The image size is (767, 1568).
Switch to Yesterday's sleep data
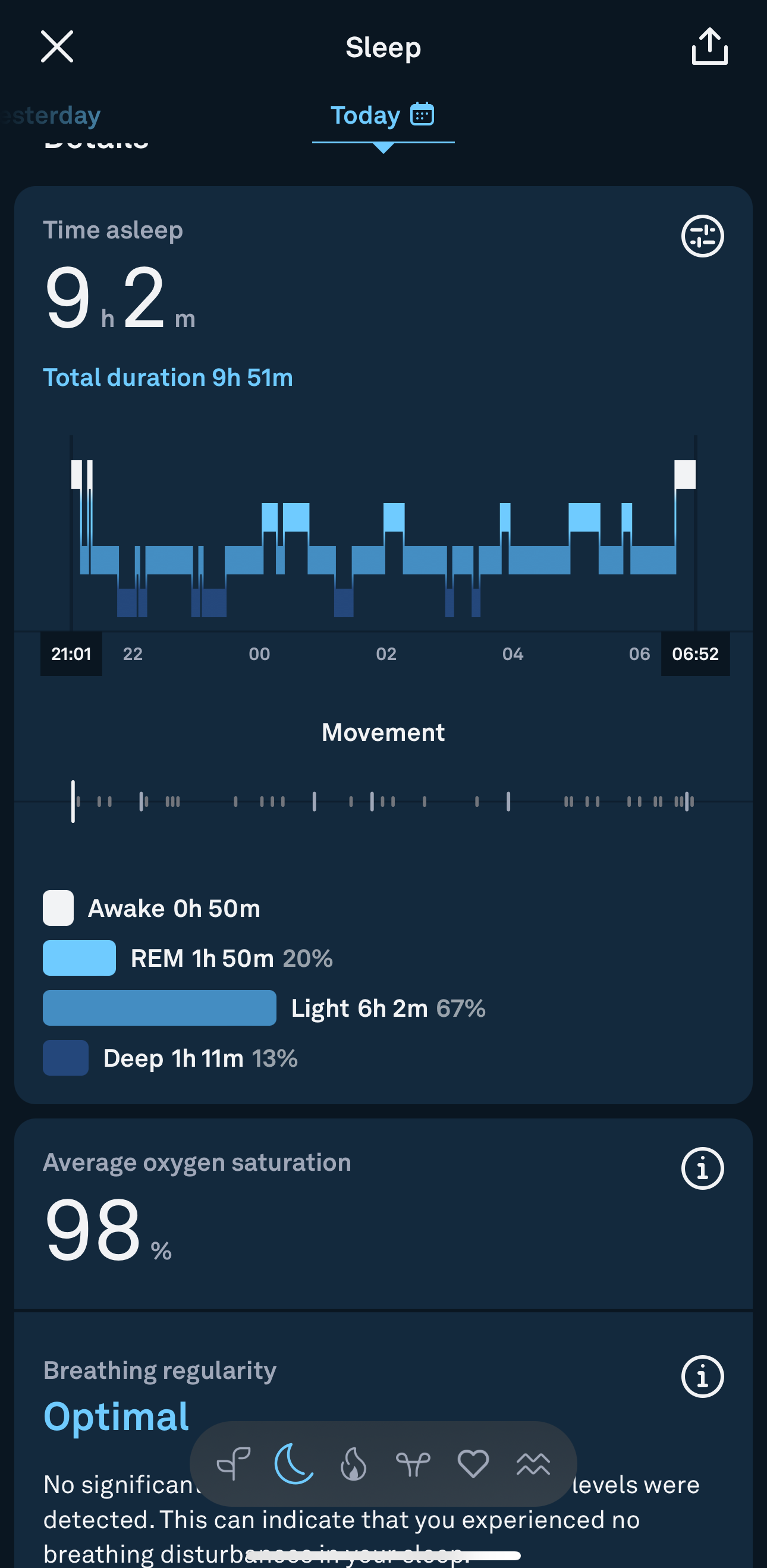point(50,115)
